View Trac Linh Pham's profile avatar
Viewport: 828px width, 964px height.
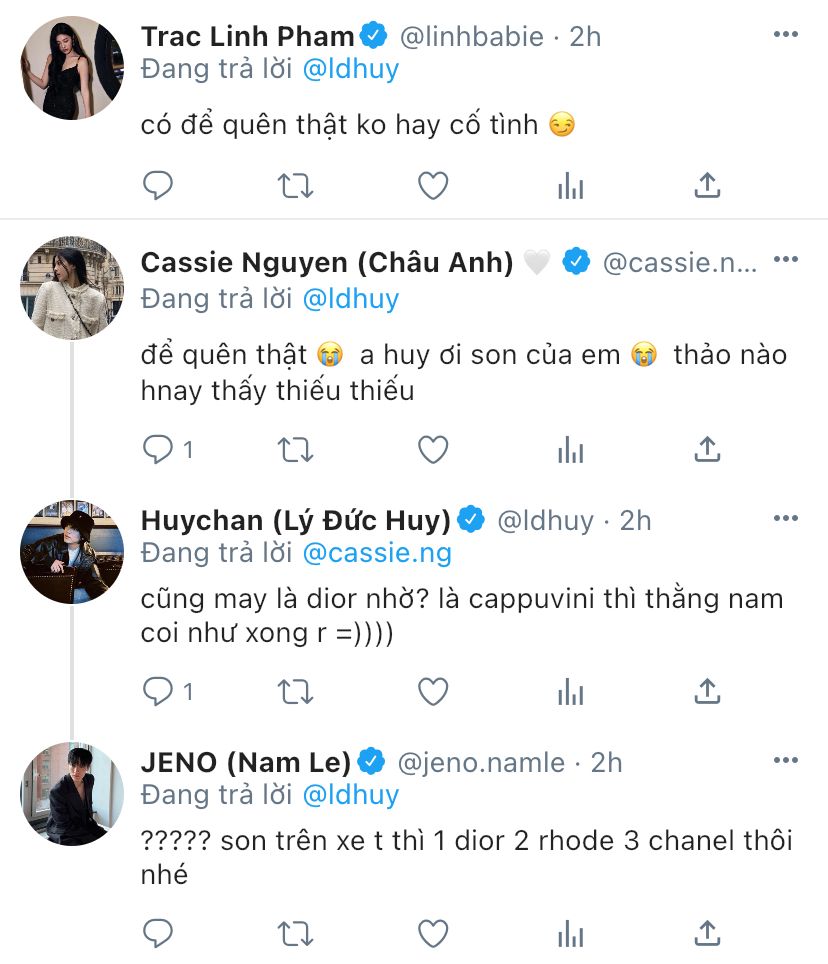[x=72, y=68]
